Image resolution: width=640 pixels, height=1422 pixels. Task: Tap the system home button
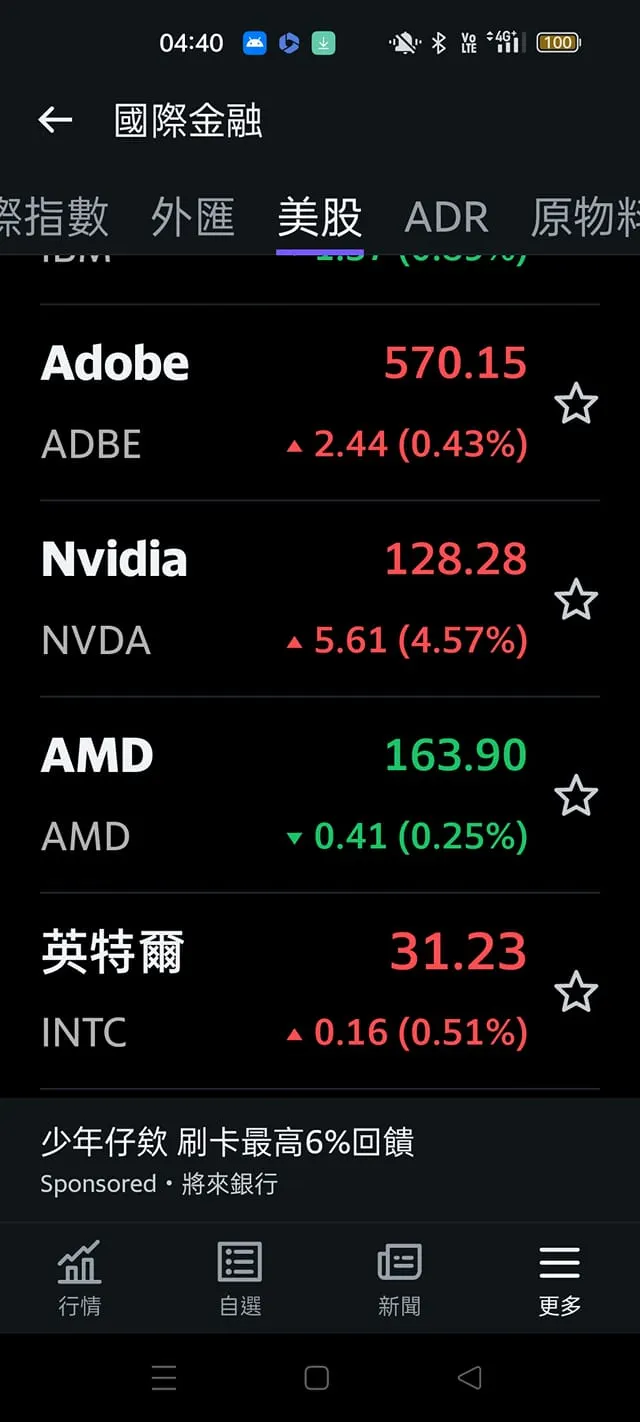tap(317, 1378)
